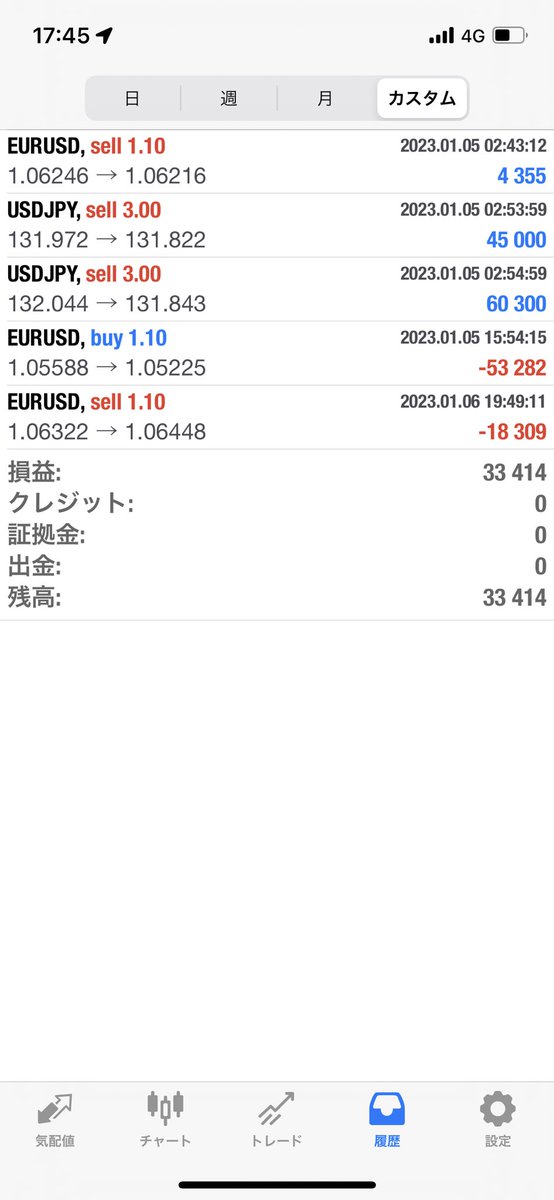Open the USDJPY sell trade with 60 300 profit
Image resolution: width=554 pixels, height=1200 pixels.
[277, 290]
